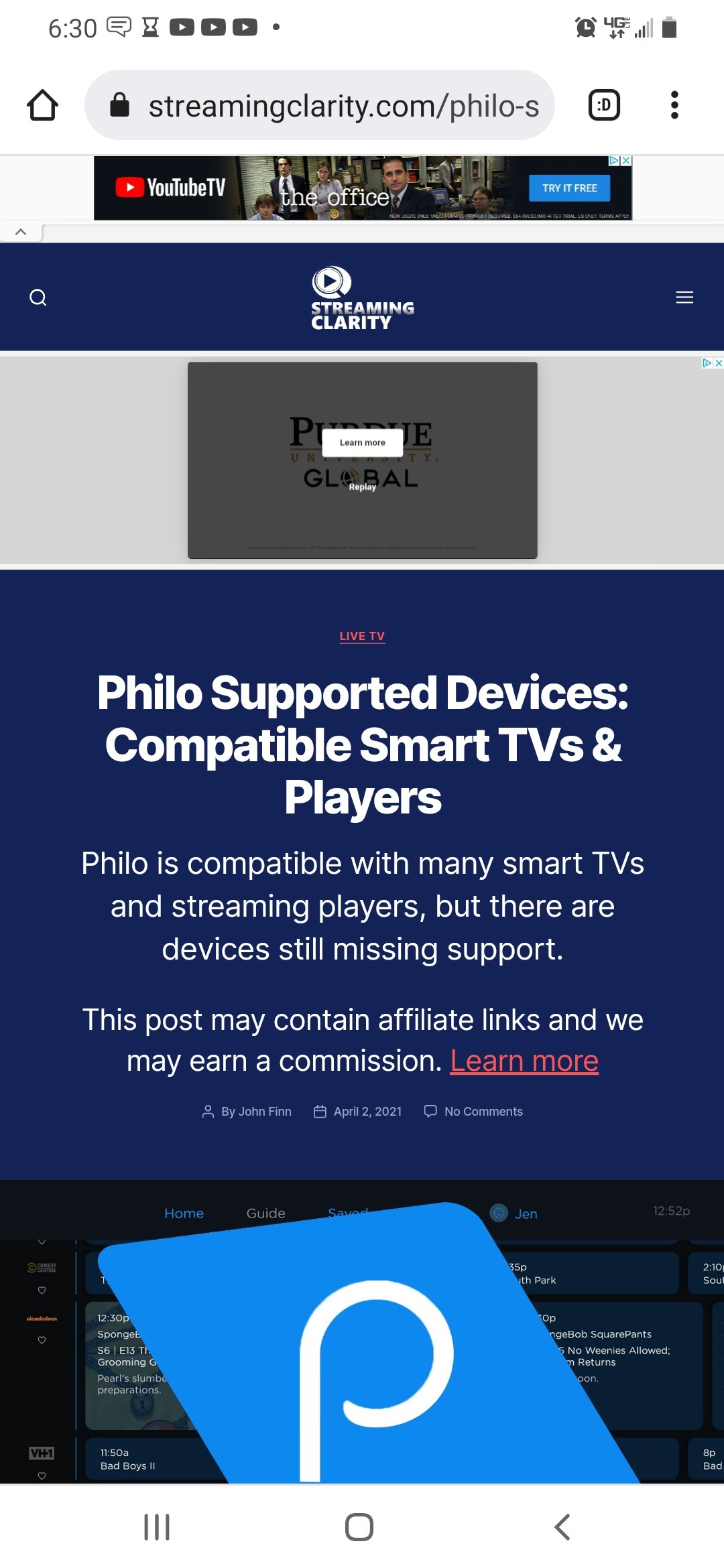Open the browser overflow menu

674,105
